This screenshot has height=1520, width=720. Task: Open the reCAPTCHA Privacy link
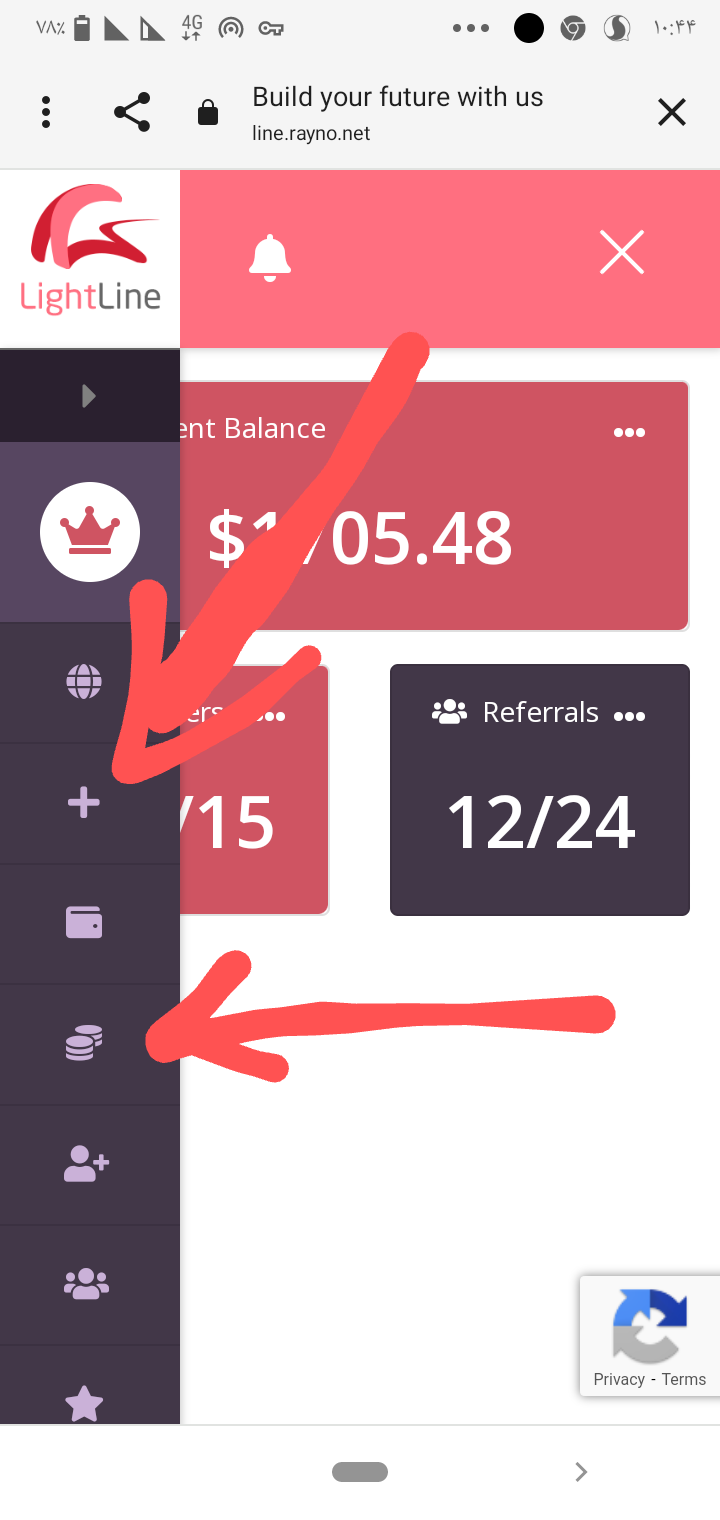tap(619, 1379)
